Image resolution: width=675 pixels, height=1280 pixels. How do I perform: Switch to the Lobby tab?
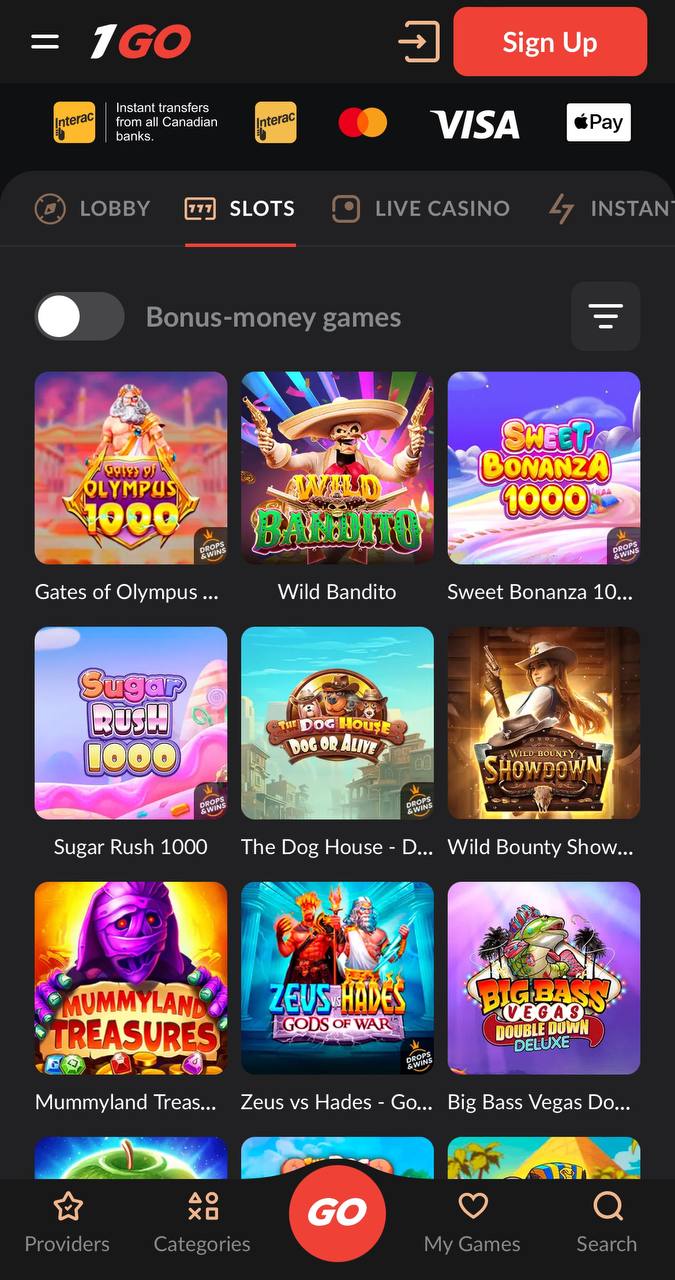[x=92, y=209]
